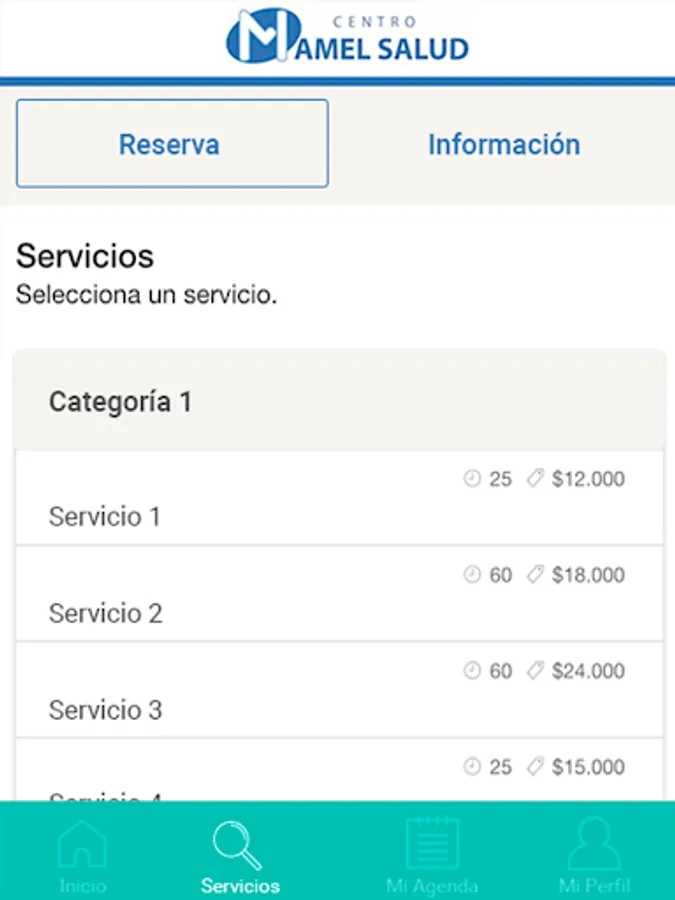Switch to the Mi Perfil tab
This screenshot has height=900, width=675.
[x=594, y=856]
